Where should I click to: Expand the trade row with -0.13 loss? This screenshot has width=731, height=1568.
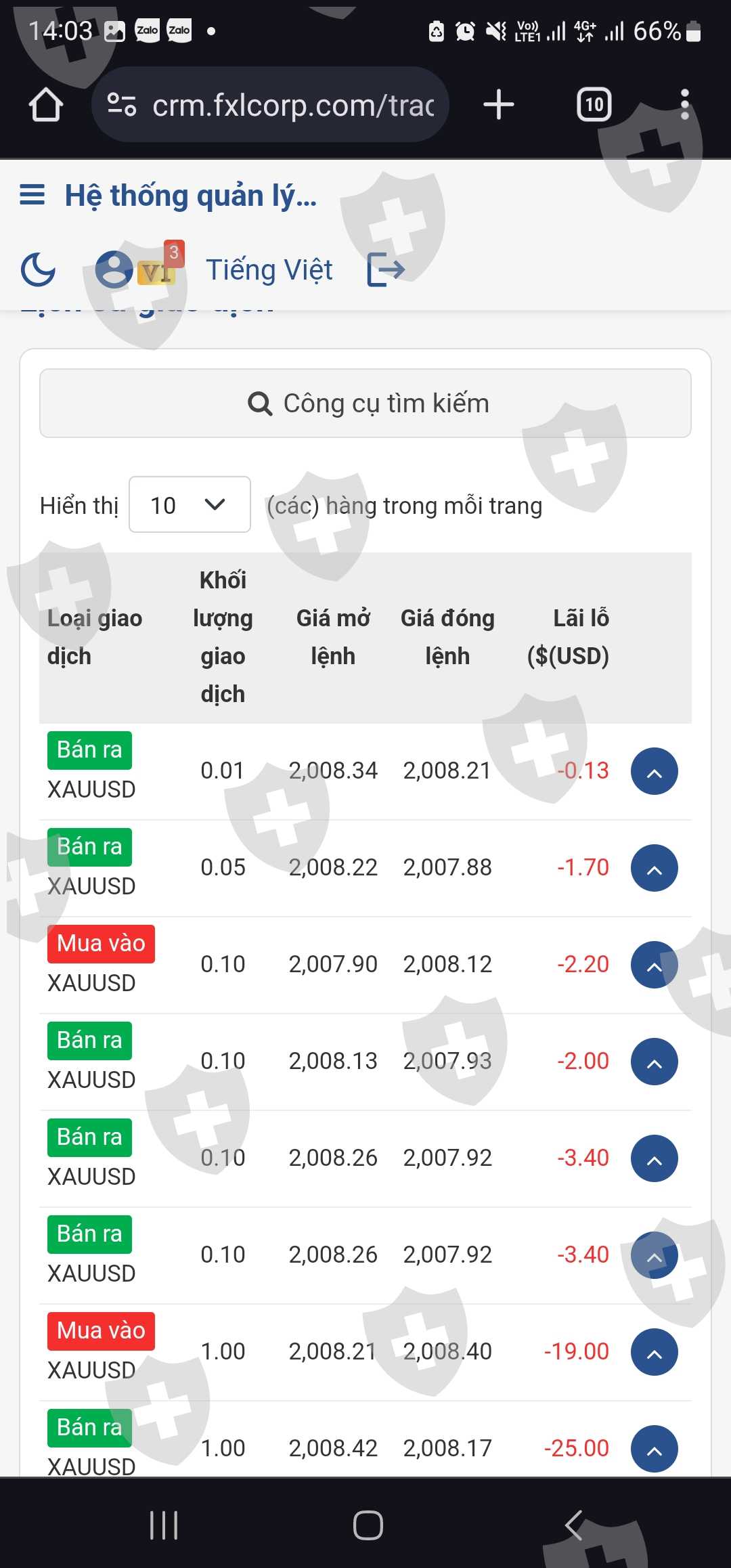point(654,771)
